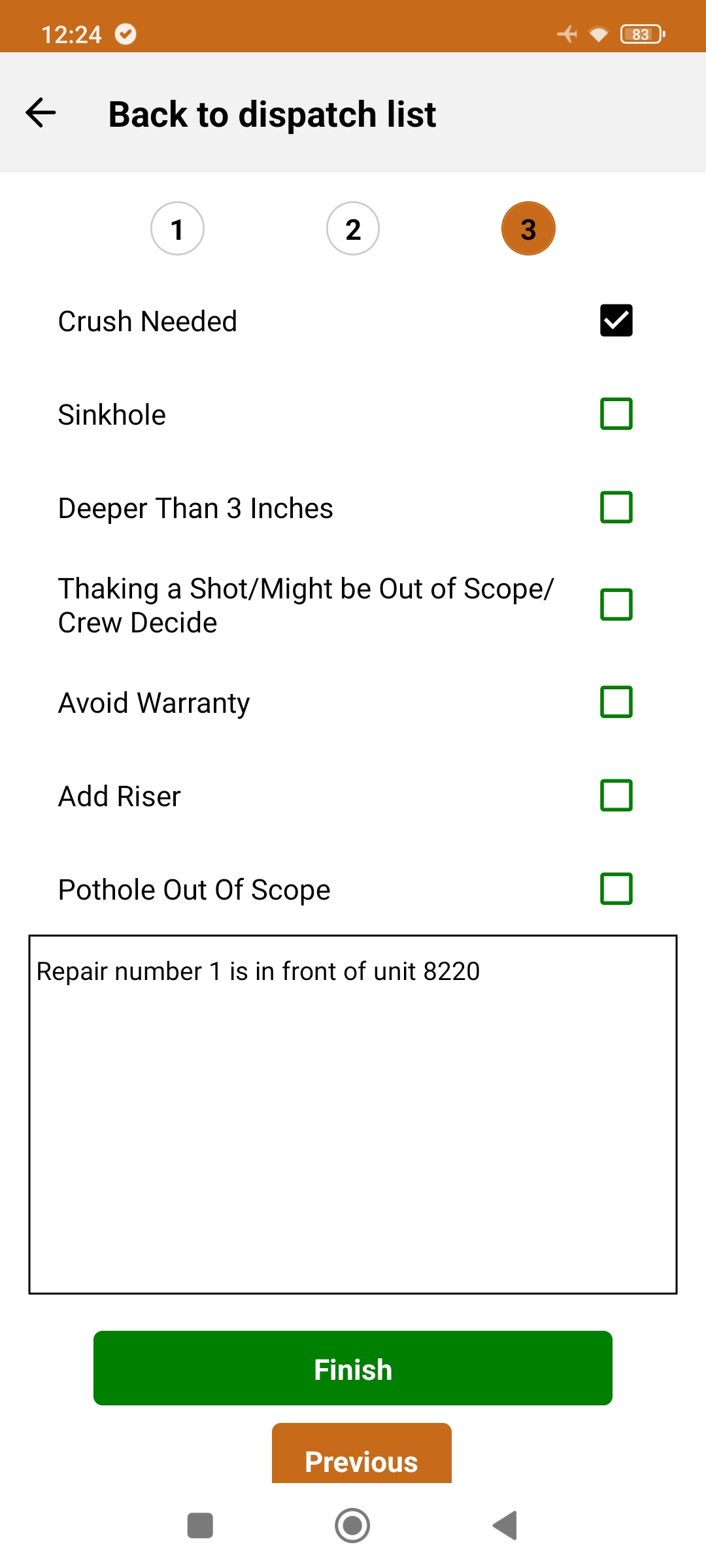Uncheck the Crush Needed checkbox

coord(616,320)
